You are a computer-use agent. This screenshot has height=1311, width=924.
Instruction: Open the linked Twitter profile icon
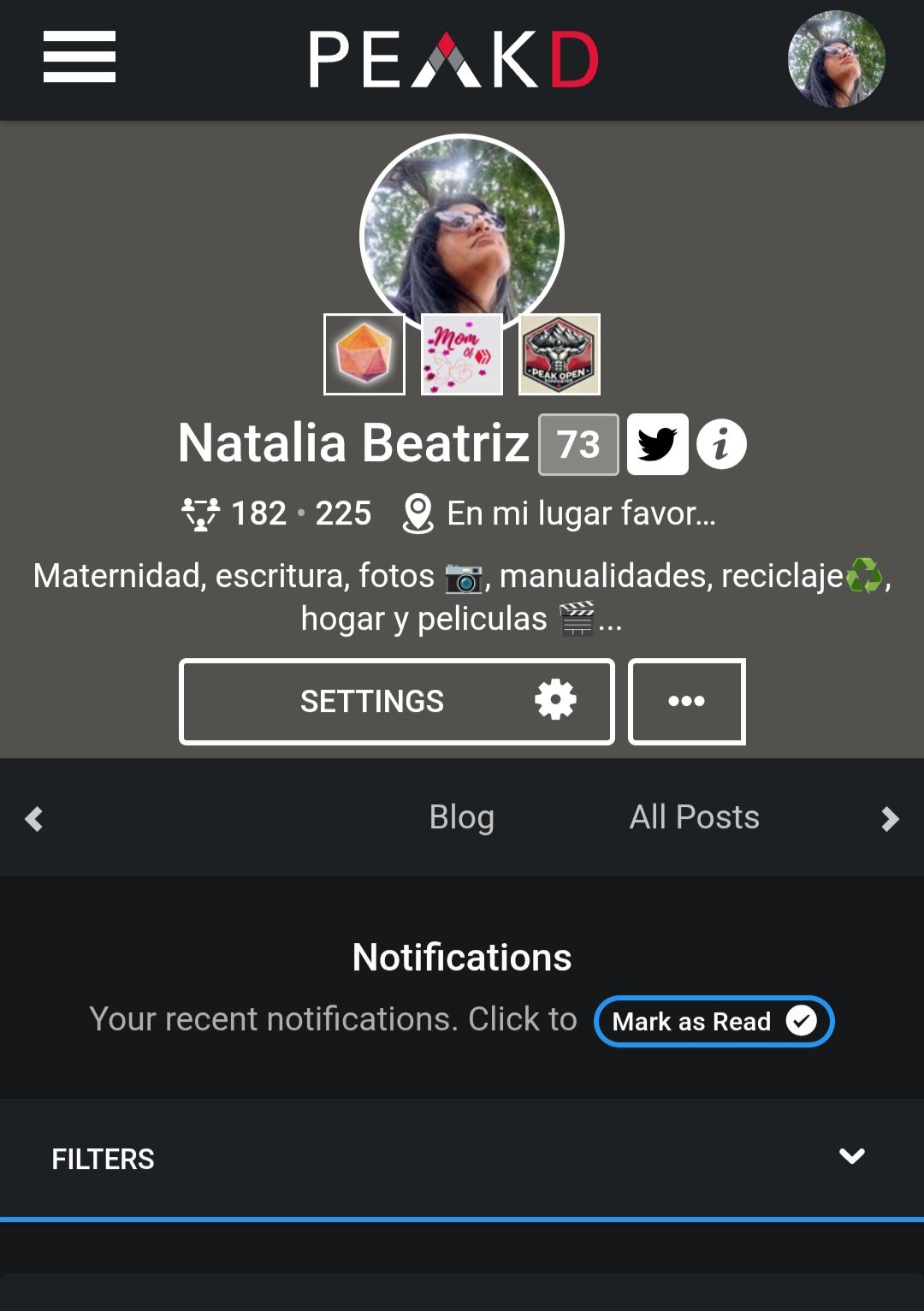657,444
